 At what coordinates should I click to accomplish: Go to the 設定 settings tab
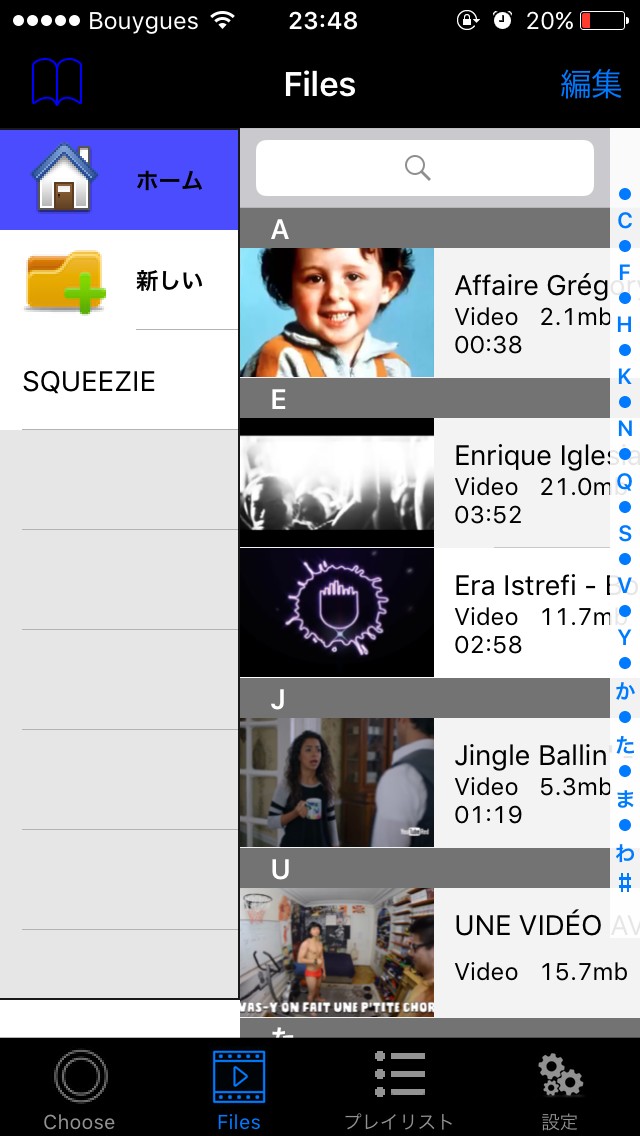point(559,1090)
